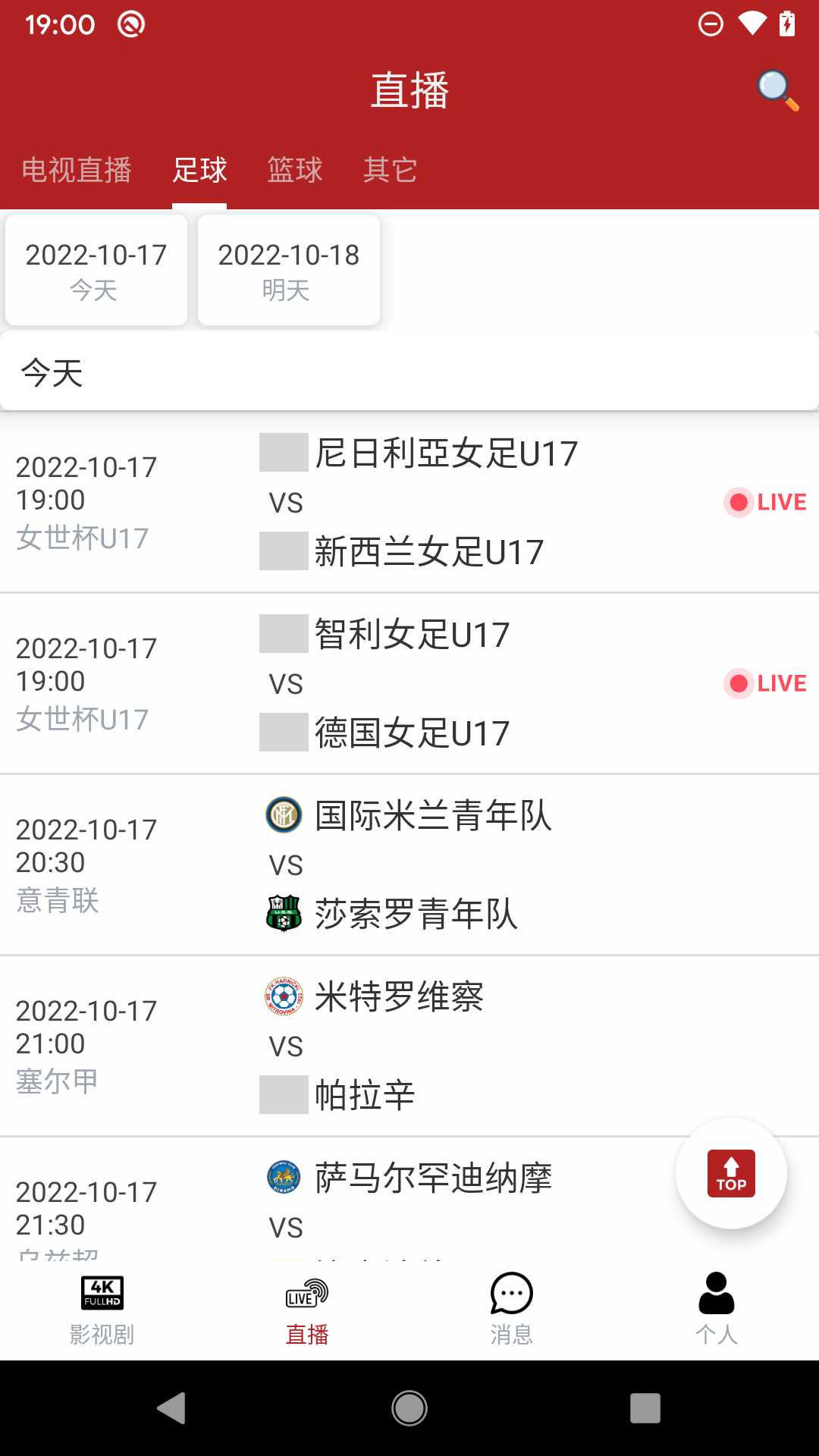Open 米特罗维察 vs 帕拉辛 match

pos(409,1046)
